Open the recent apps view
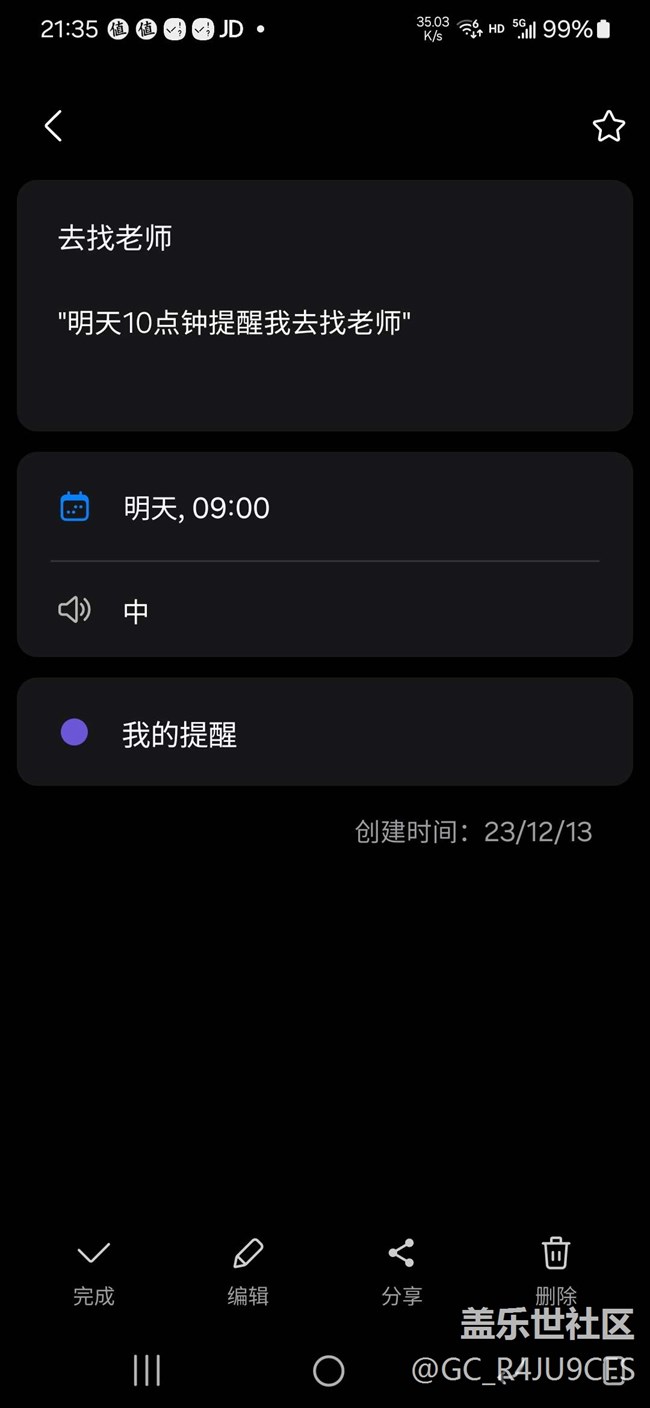Viewport: 650px width, 1408px height. point(147,1371)
